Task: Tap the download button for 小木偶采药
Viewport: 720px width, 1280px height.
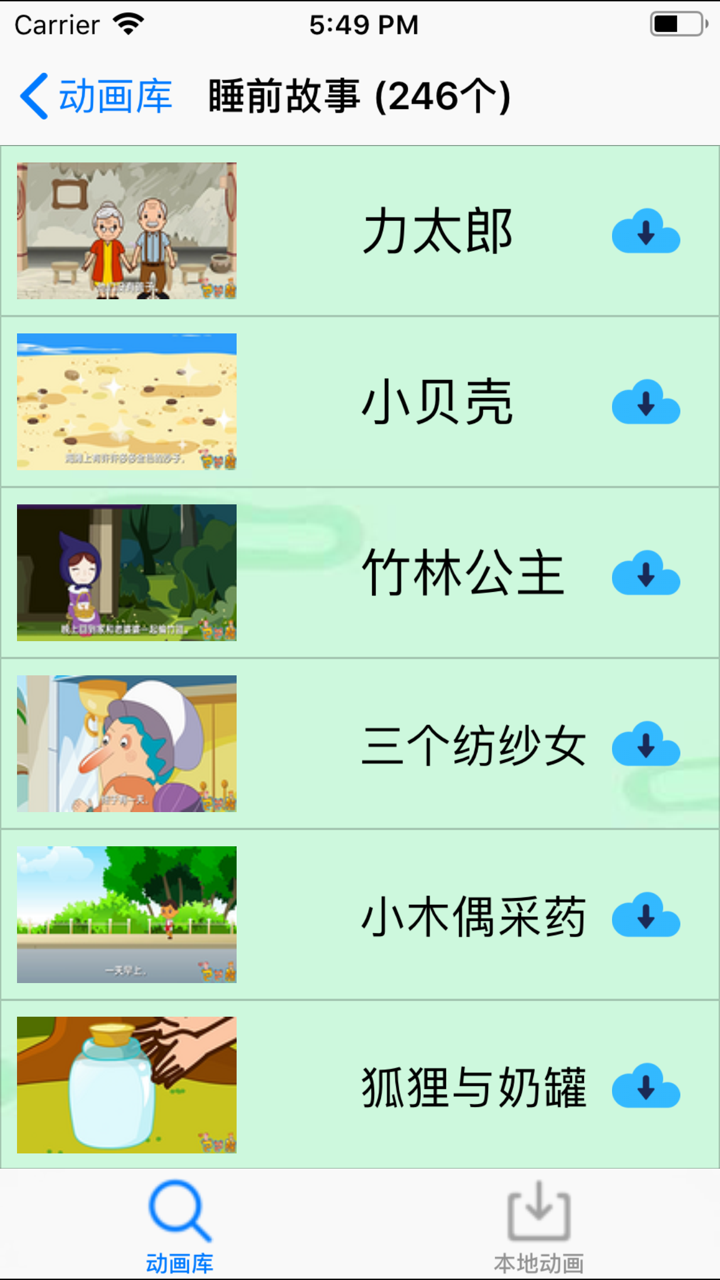Action: click(x=645, y=915)
